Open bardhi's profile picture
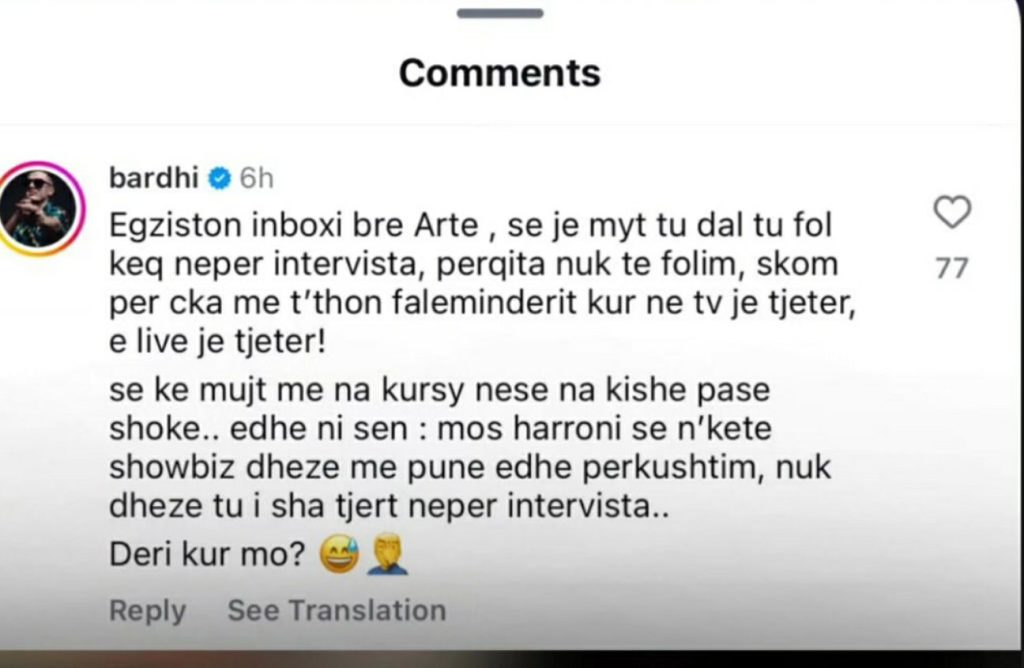The image size is (1024, 668). click(42, 209)
